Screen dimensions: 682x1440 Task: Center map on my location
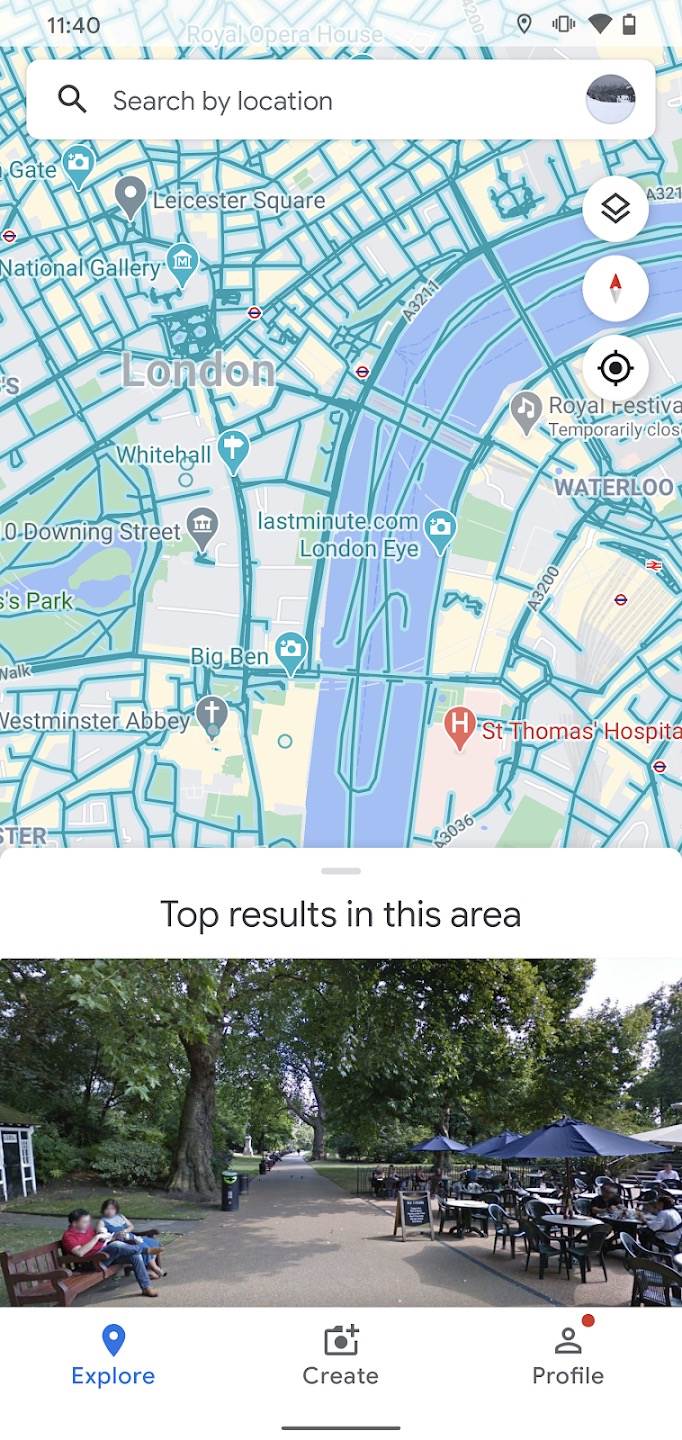(x=615, y=368)
